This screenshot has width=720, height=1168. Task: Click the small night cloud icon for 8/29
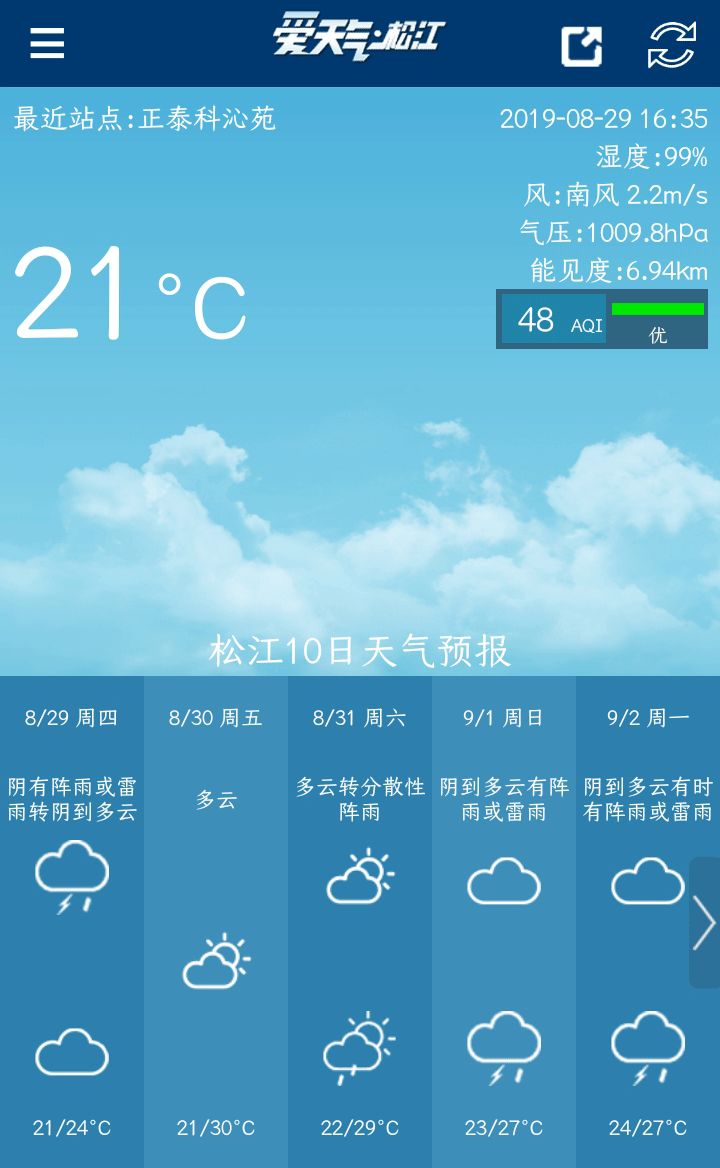tap(71, 1048)
